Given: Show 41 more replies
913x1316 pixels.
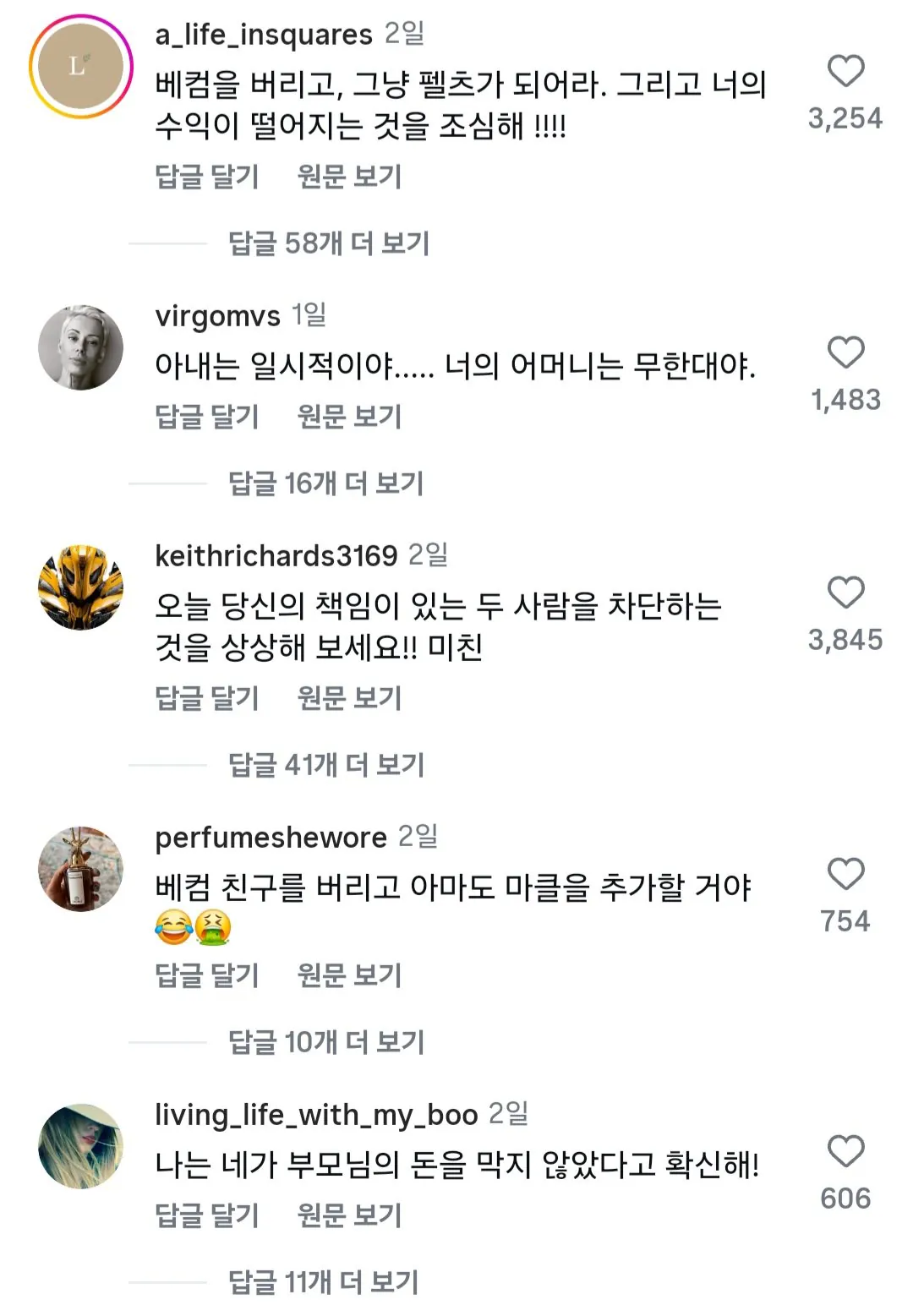Looking at the screenshot, I should click(x=325, y=765).
